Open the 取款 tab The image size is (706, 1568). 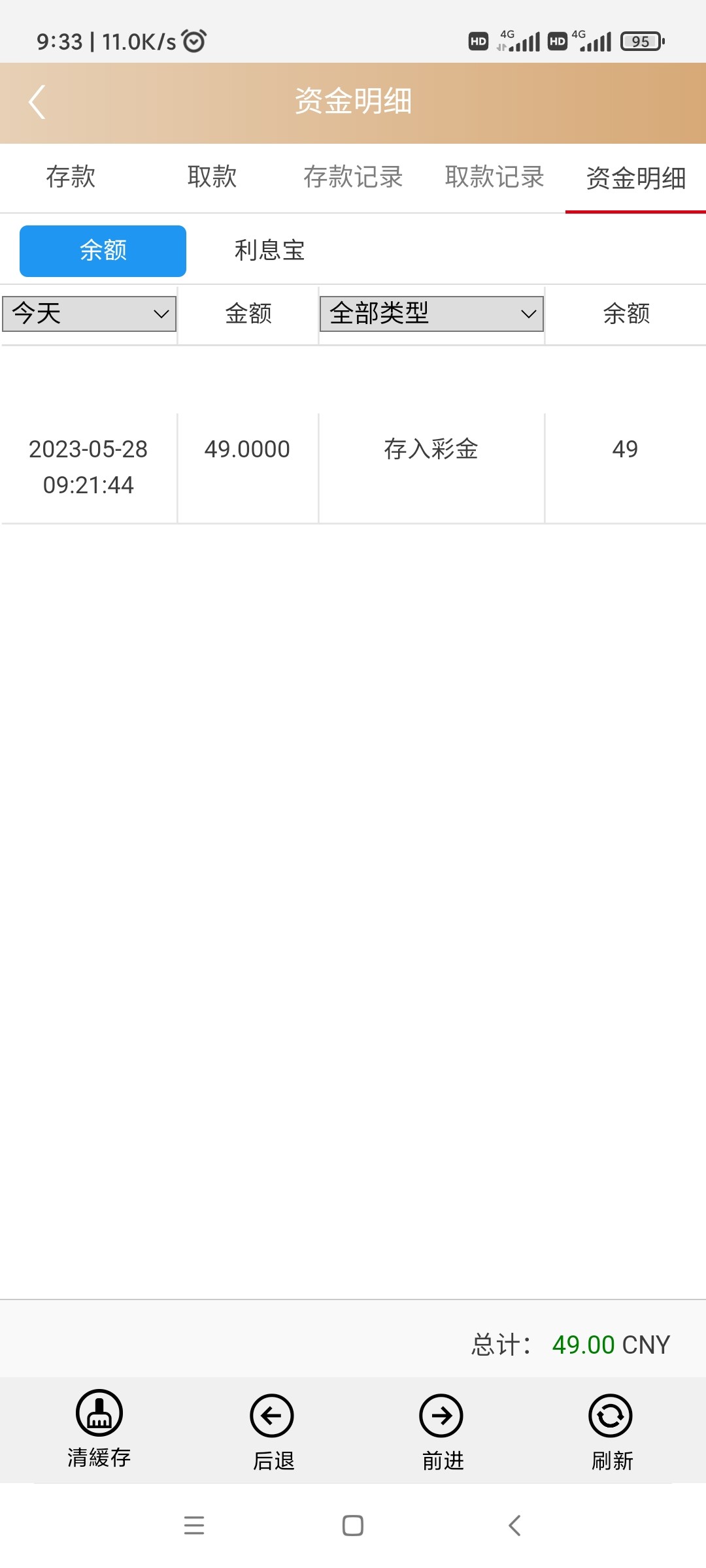(x=212, y=178)
